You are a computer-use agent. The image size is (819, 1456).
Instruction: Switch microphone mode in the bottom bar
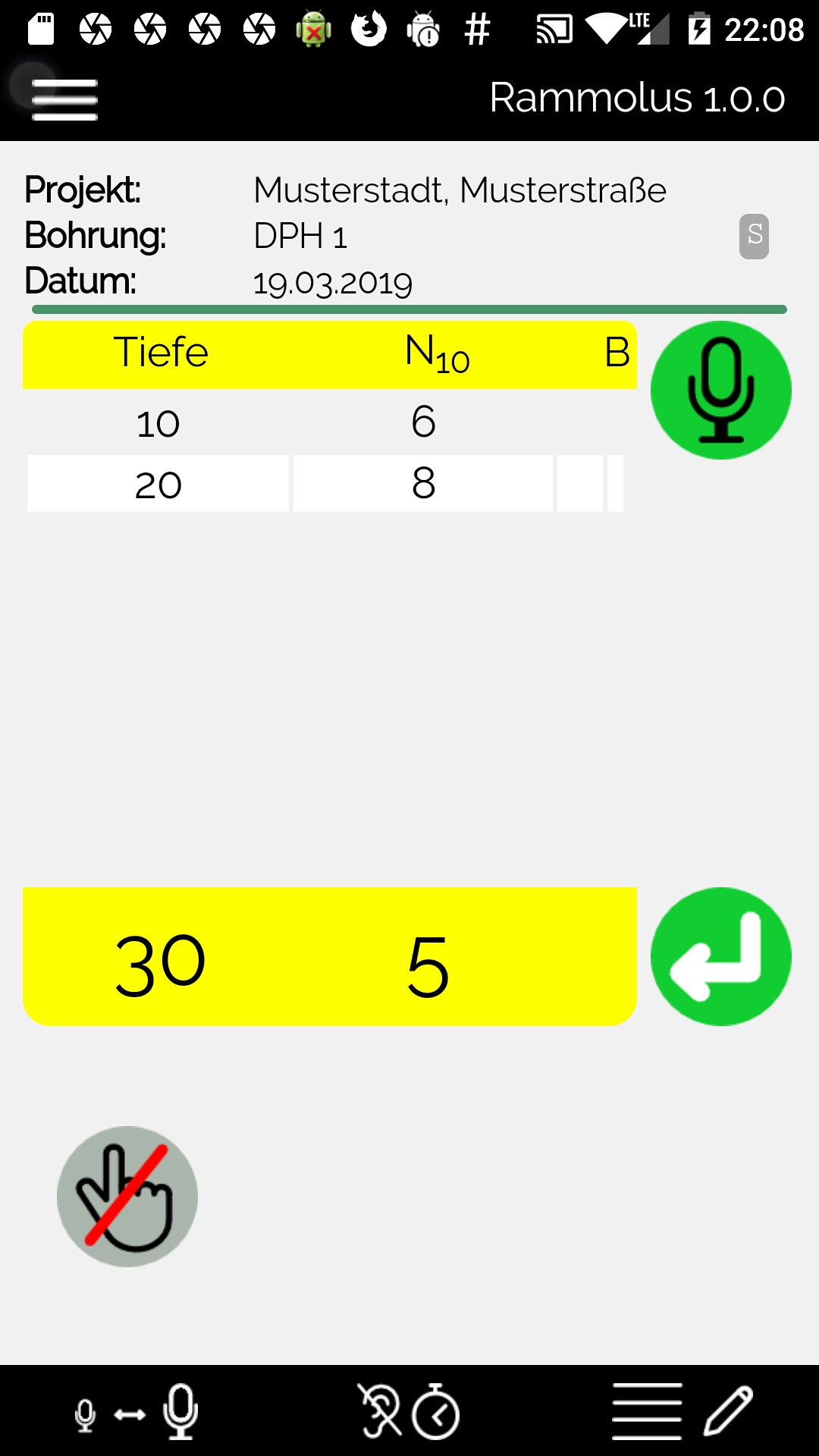[137, 1412]
